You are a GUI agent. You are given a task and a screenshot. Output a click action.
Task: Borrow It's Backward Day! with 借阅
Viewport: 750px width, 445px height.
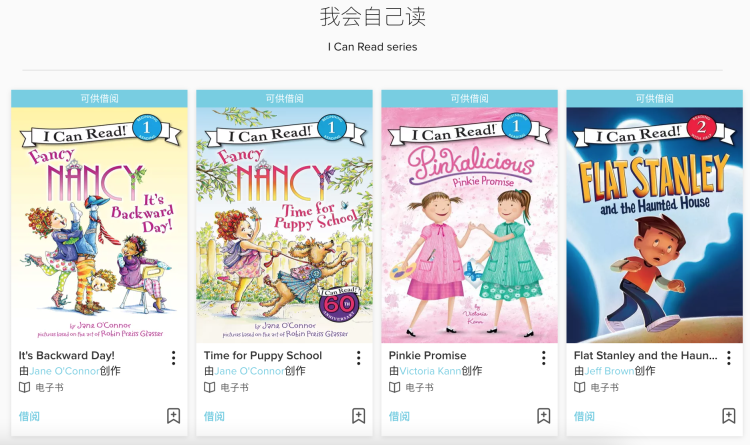pos(30,416)
